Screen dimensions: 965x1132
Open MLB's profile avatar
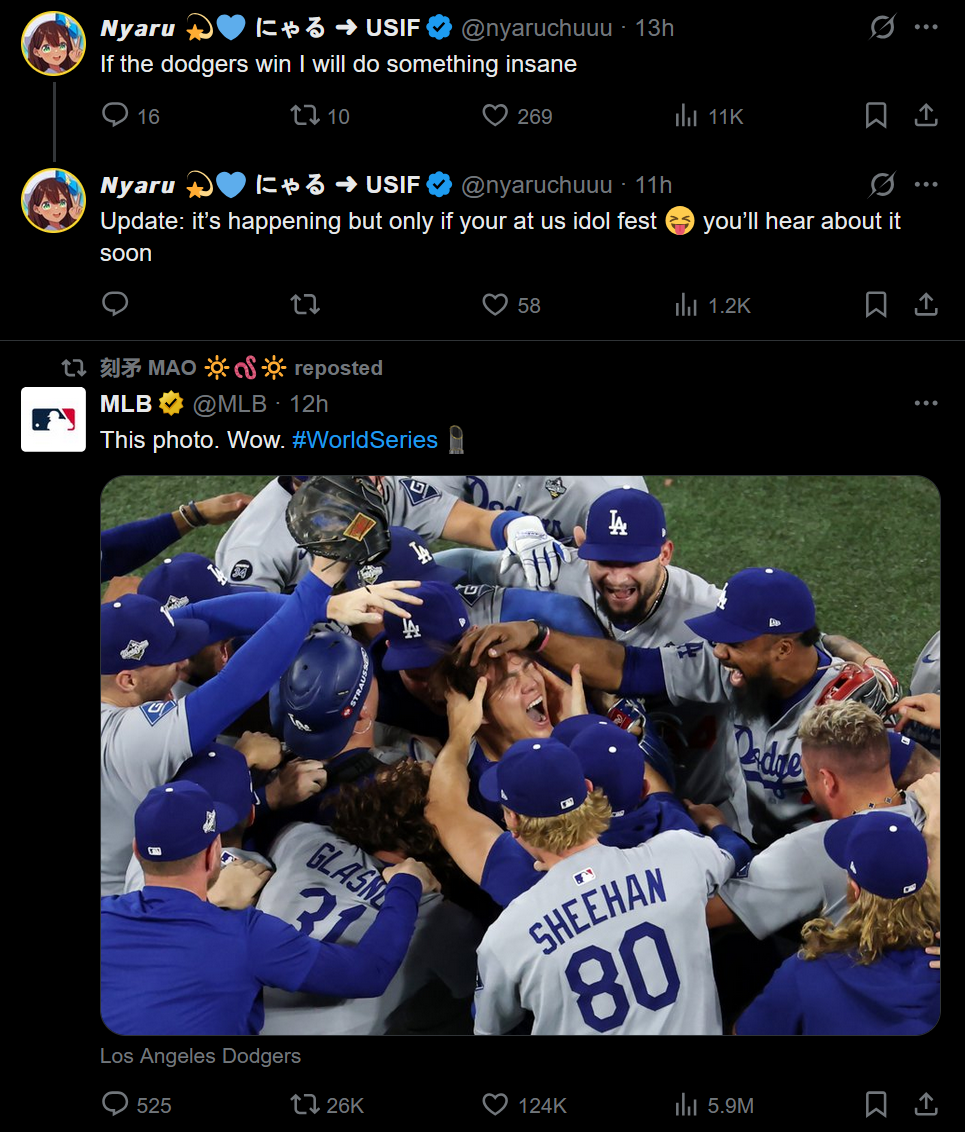(x=53, y=420)
